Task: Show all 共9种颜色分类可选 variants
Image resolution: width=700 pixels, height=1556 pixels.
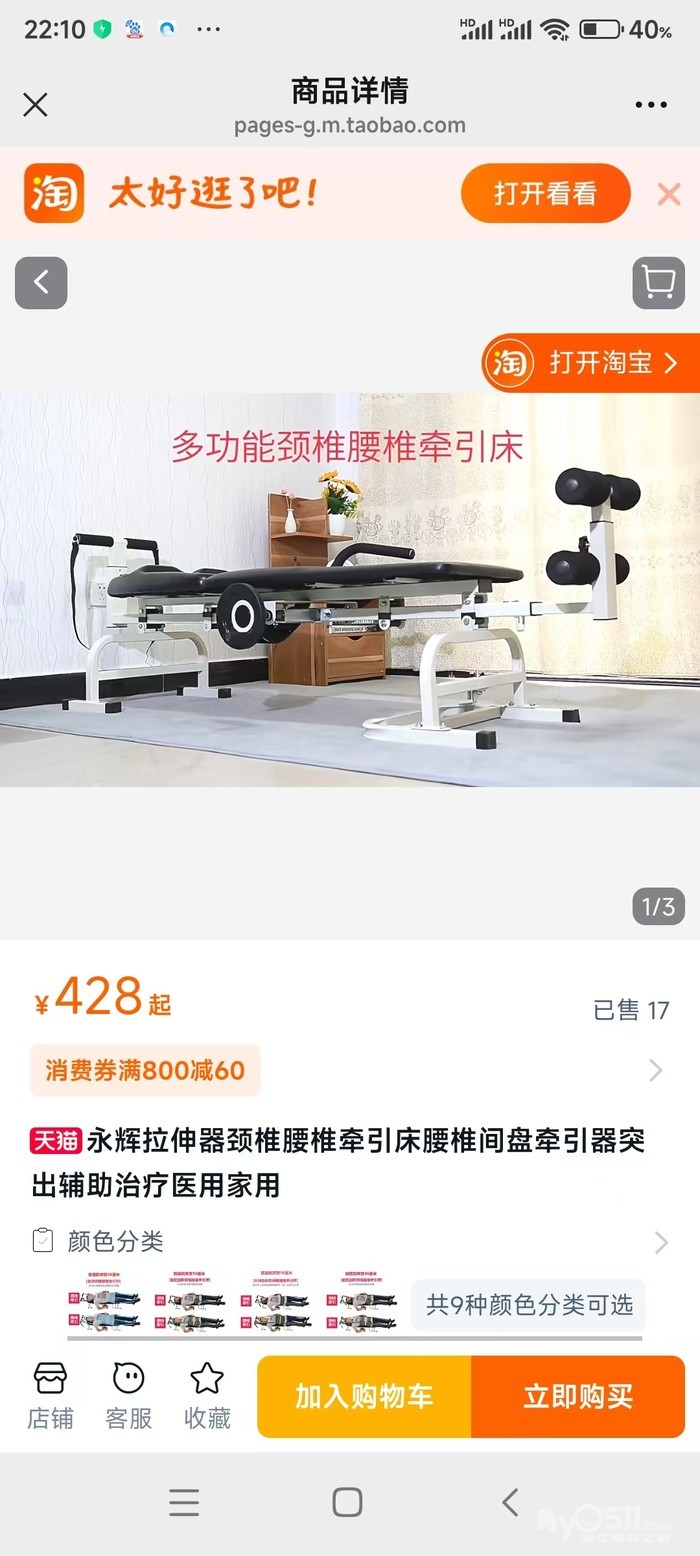Action: 529,1305
